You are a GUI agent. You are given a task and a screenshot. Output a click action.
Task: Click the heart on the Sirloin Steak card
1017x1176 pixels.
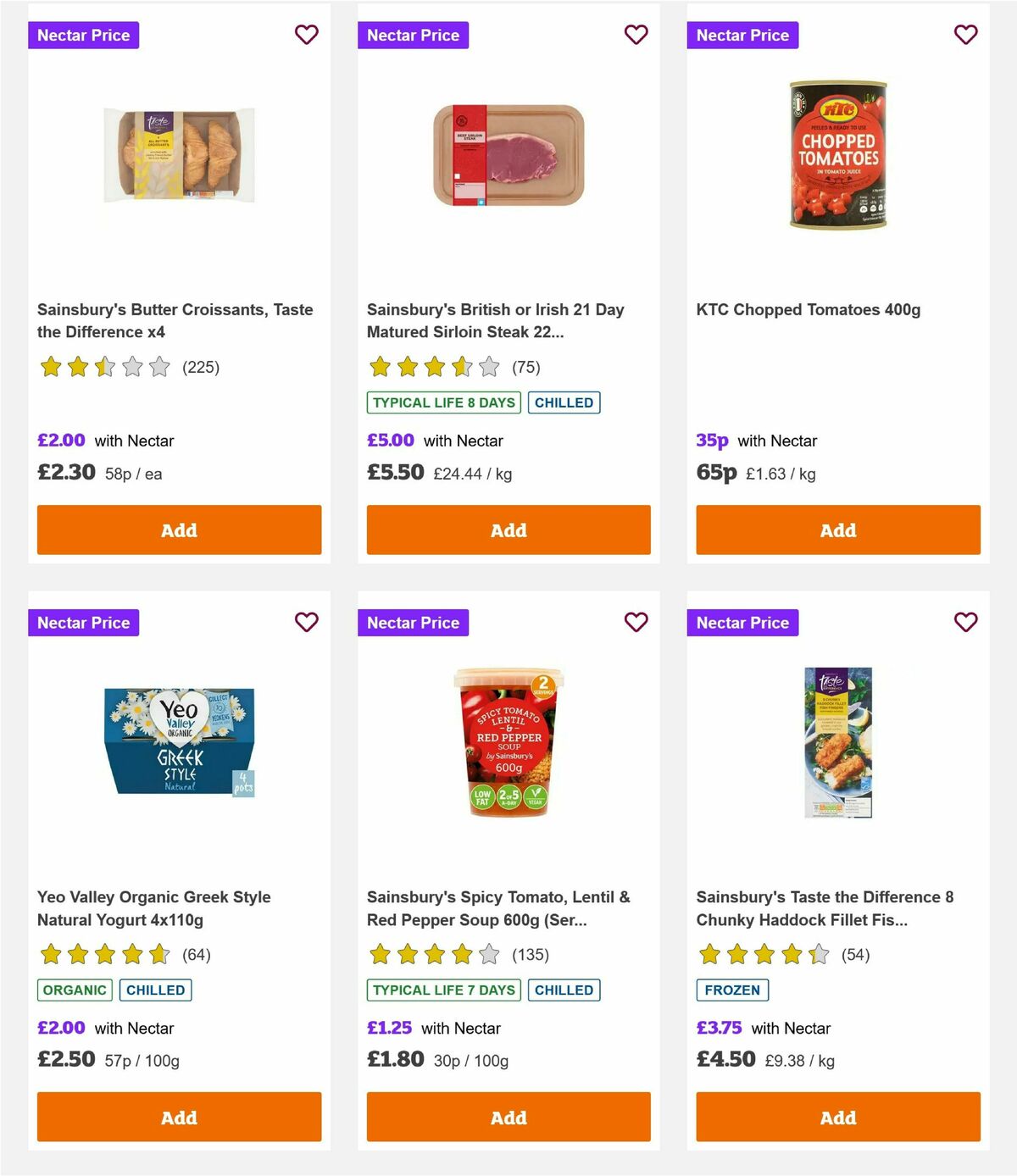pos(636,35)
